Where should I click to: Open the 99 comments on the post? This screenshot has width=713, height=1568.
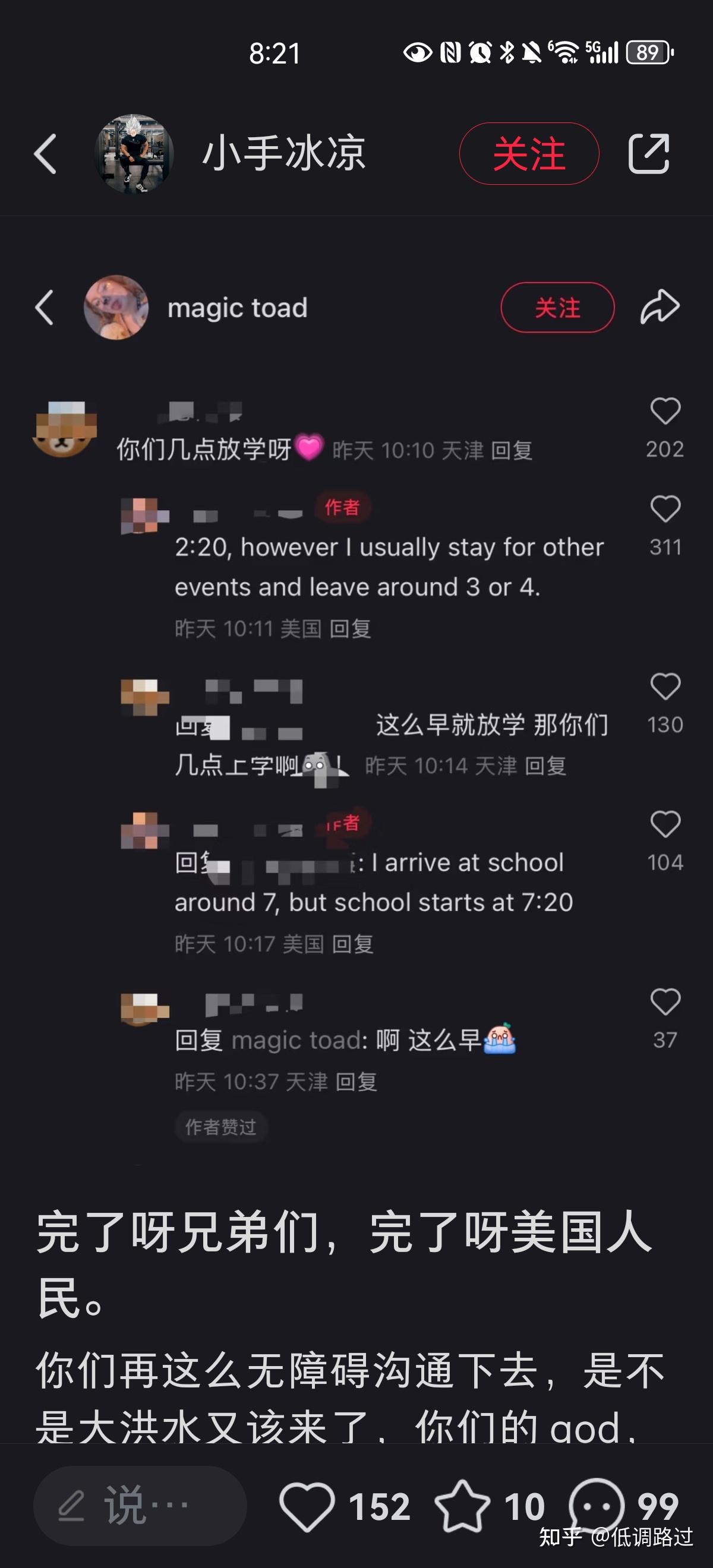click(x=597, y=1505)
